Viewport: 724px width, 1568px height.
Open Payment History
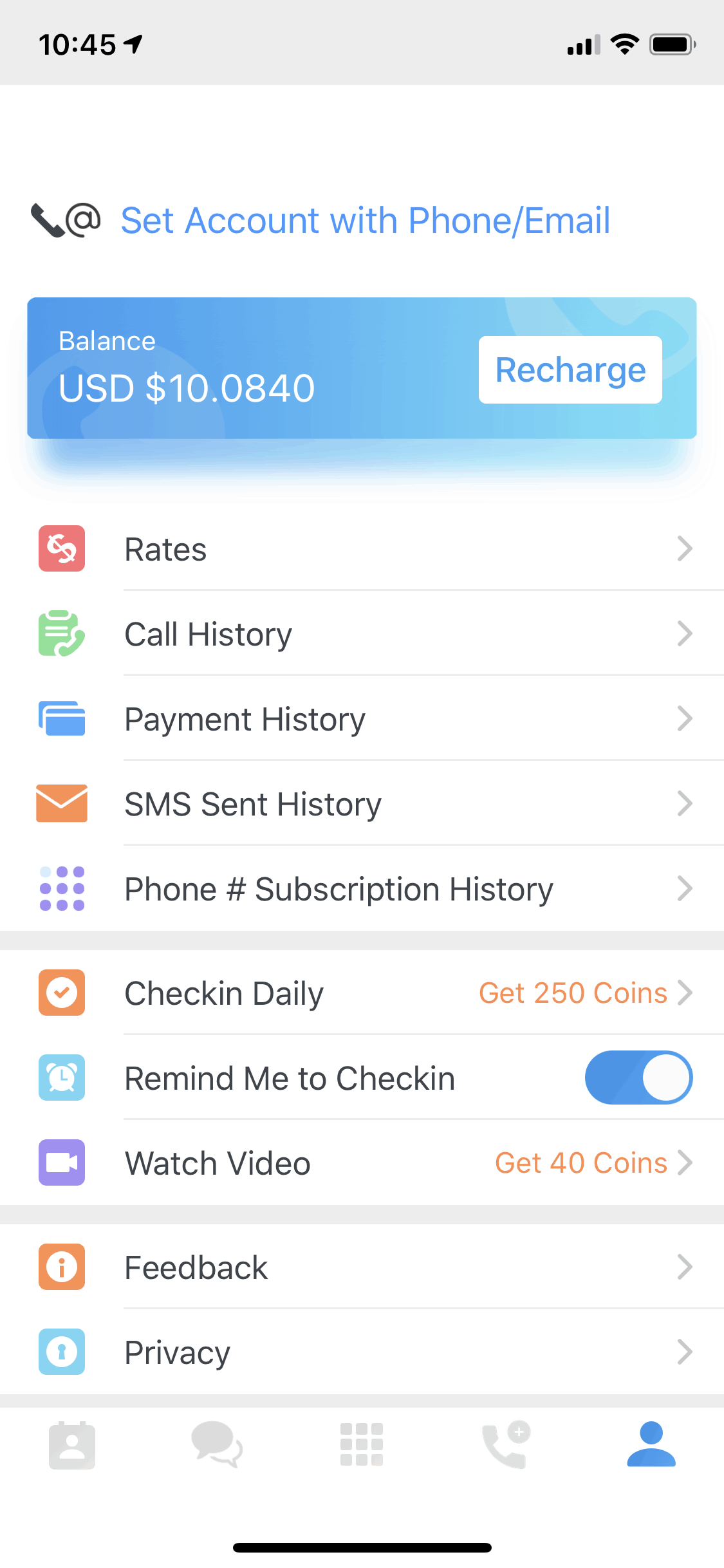tap(362, 719)
